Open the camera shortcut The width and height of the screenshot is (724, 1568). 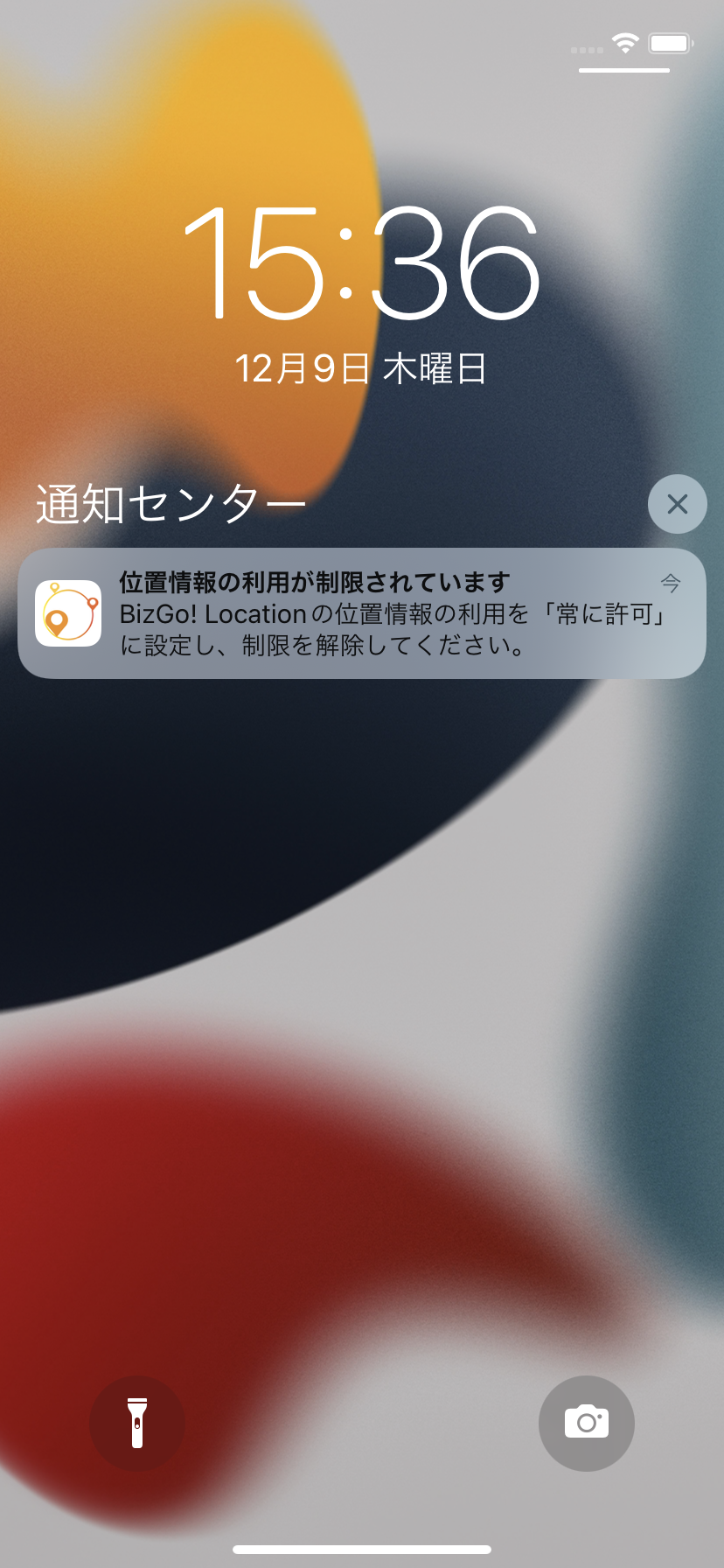point(586,1424)
